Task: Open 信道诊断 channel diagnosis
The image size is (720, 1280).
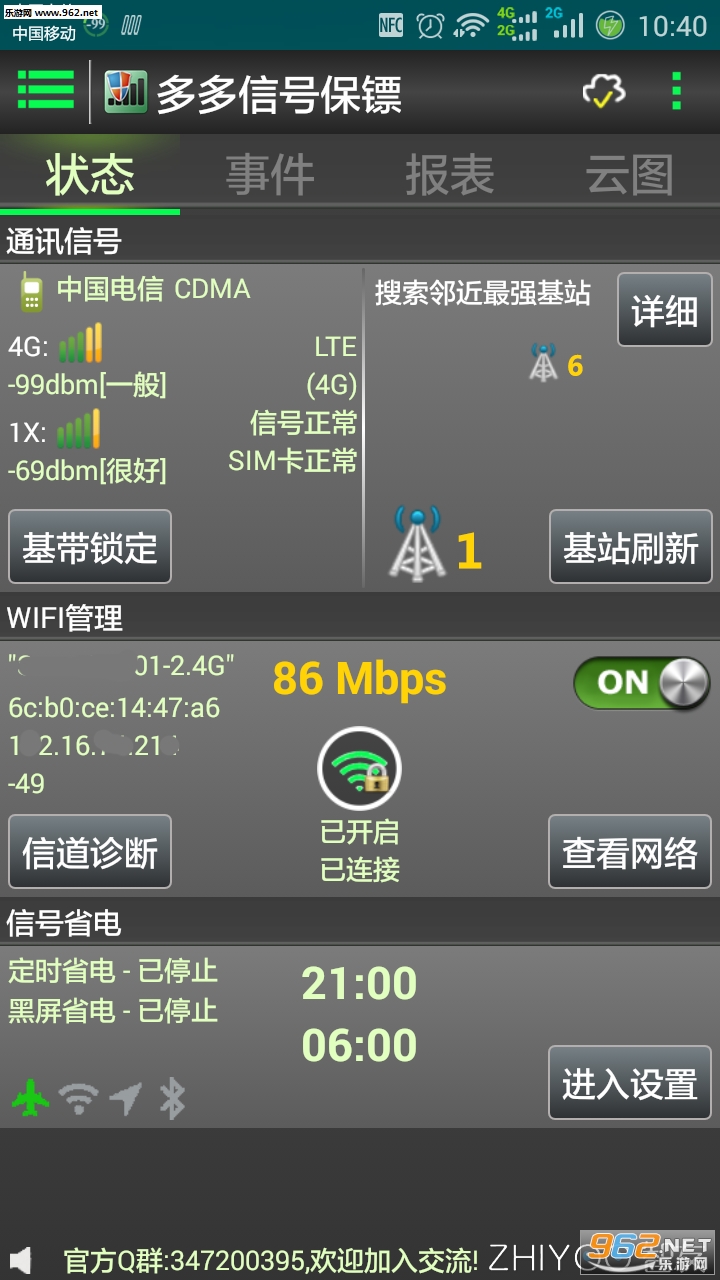Action: coord(90,852)
